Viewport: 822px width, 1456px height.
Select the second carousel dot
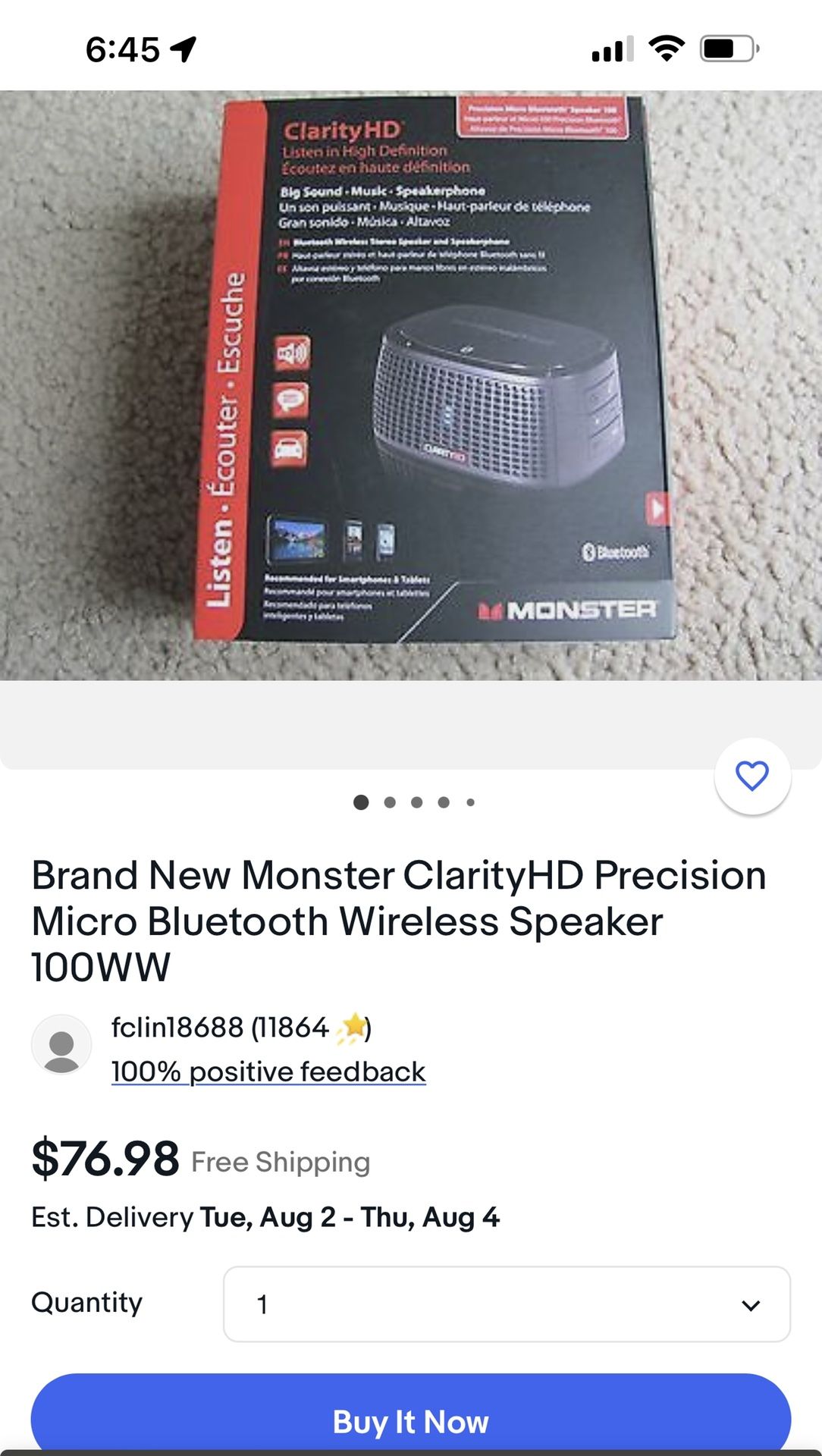tap(388, 802)
